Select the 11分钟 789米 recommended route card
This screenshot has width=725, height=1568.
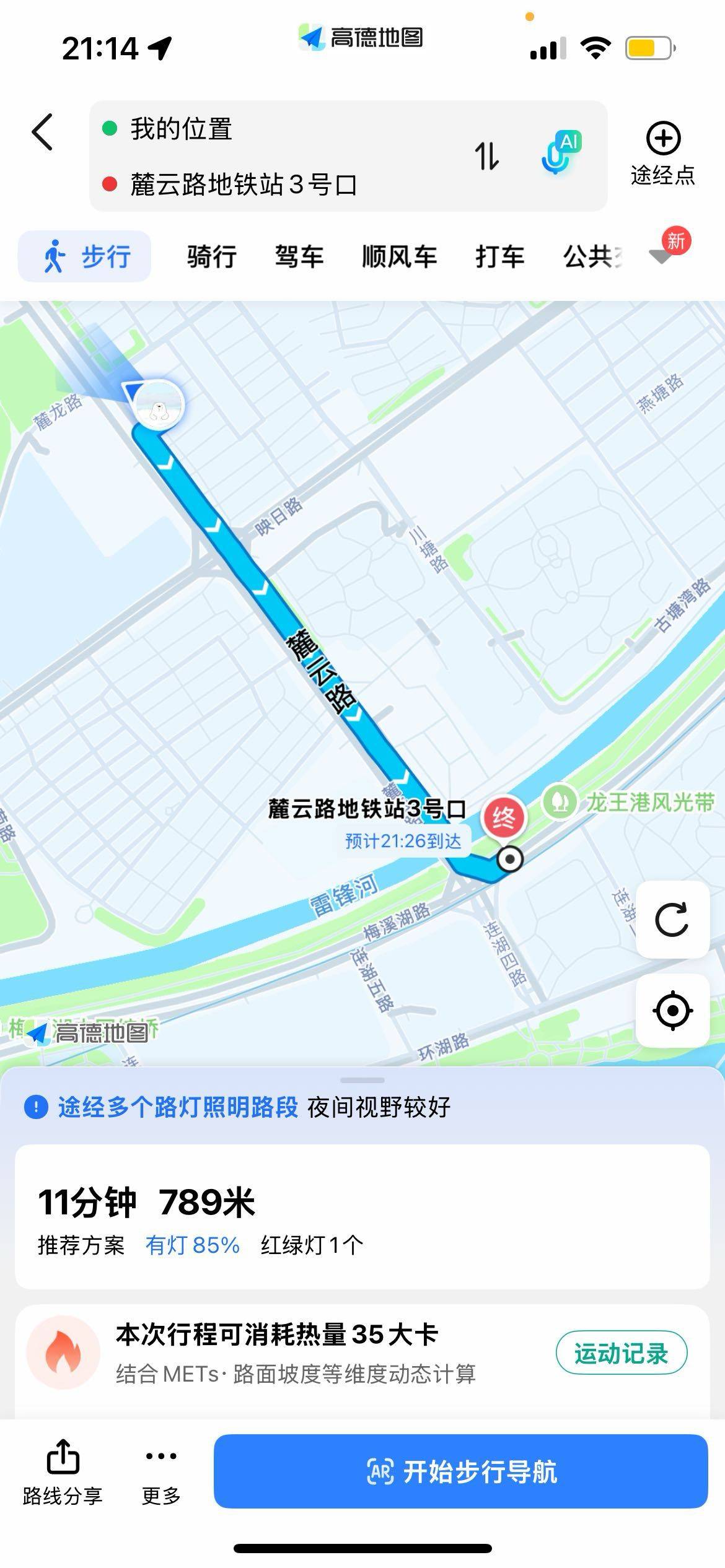(x=362, y=1217)
